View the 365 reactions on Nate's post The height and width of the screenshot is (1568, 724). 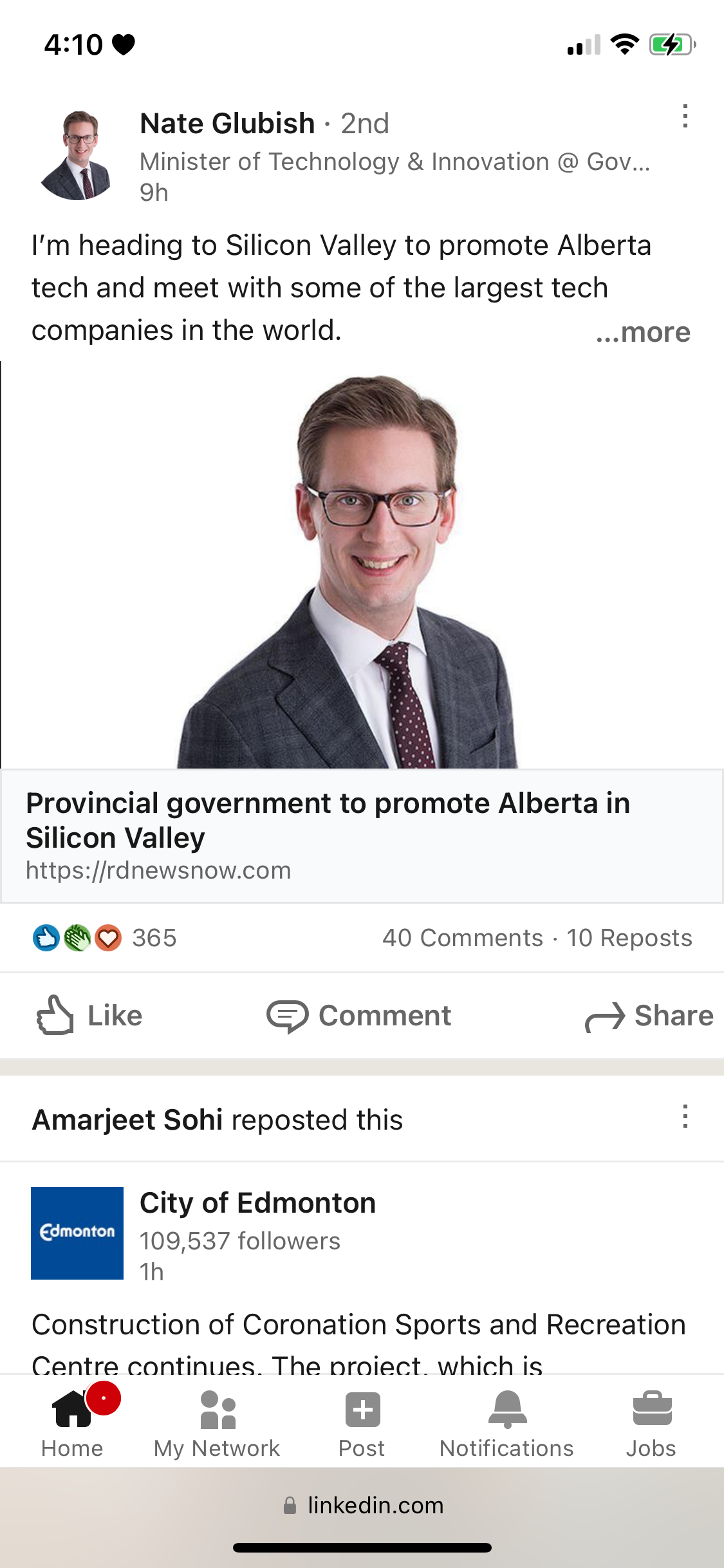tap(104, 938)
